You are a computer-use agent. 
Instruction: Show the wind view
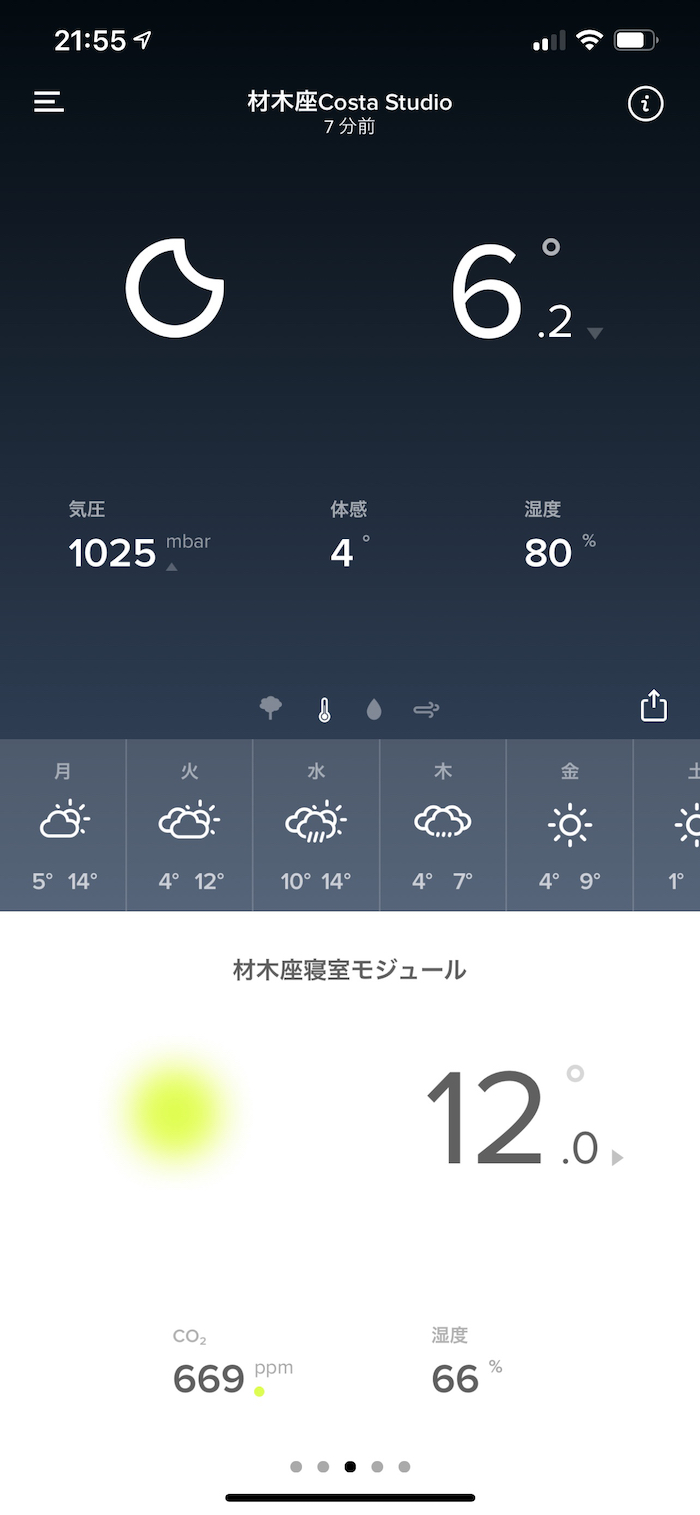pos(426,710)
